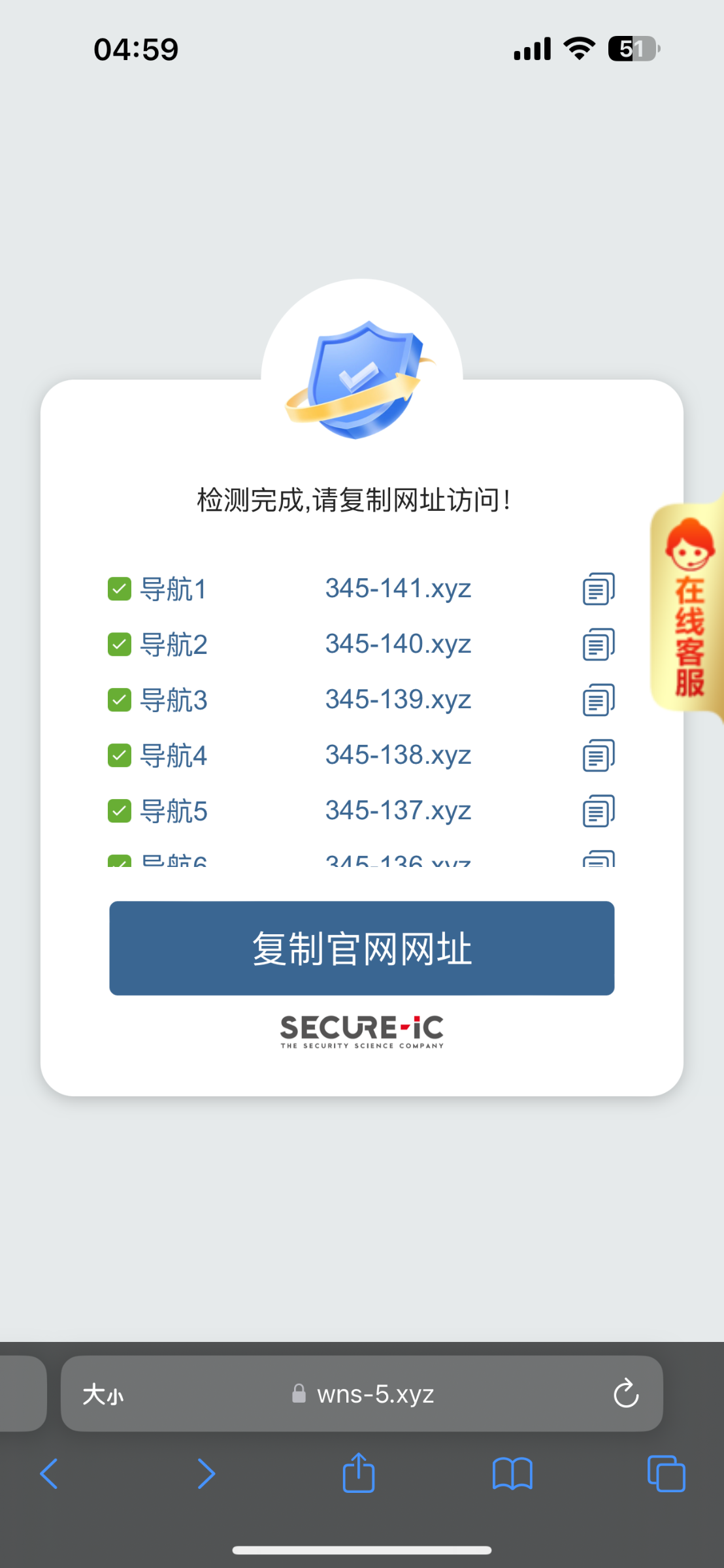Copy the 345-141.xyz address for 导航1

(x=599, y=589)
